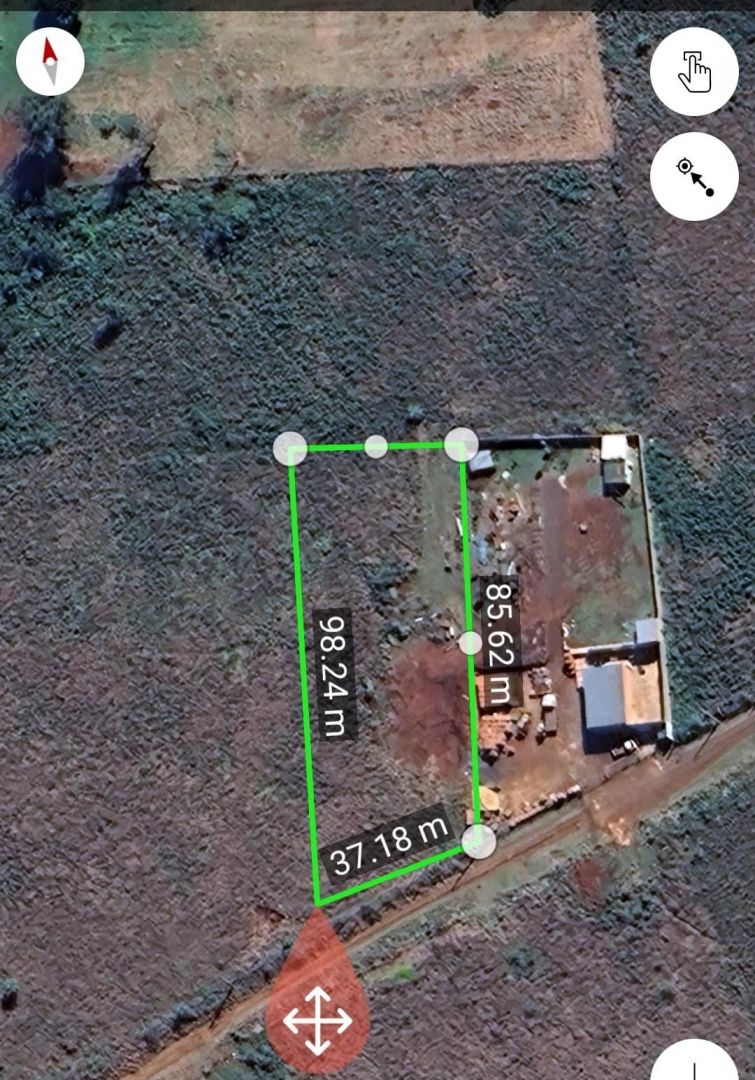Switch to the manual finger-tap drawing mode
Viewport: 755px width, 1080px height.
point(694,72)
